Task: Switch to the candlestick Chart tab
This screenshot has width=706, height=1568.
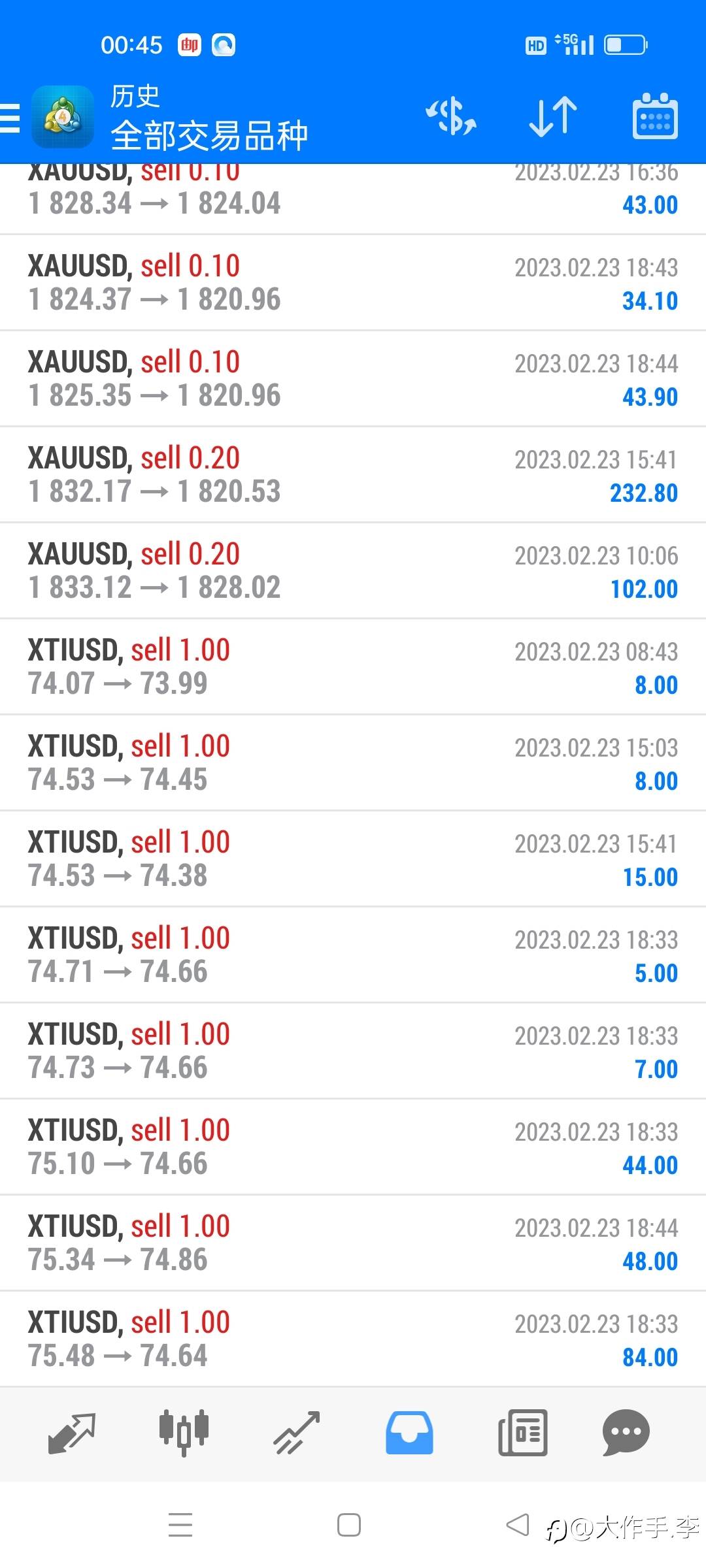Action: 184,1433
